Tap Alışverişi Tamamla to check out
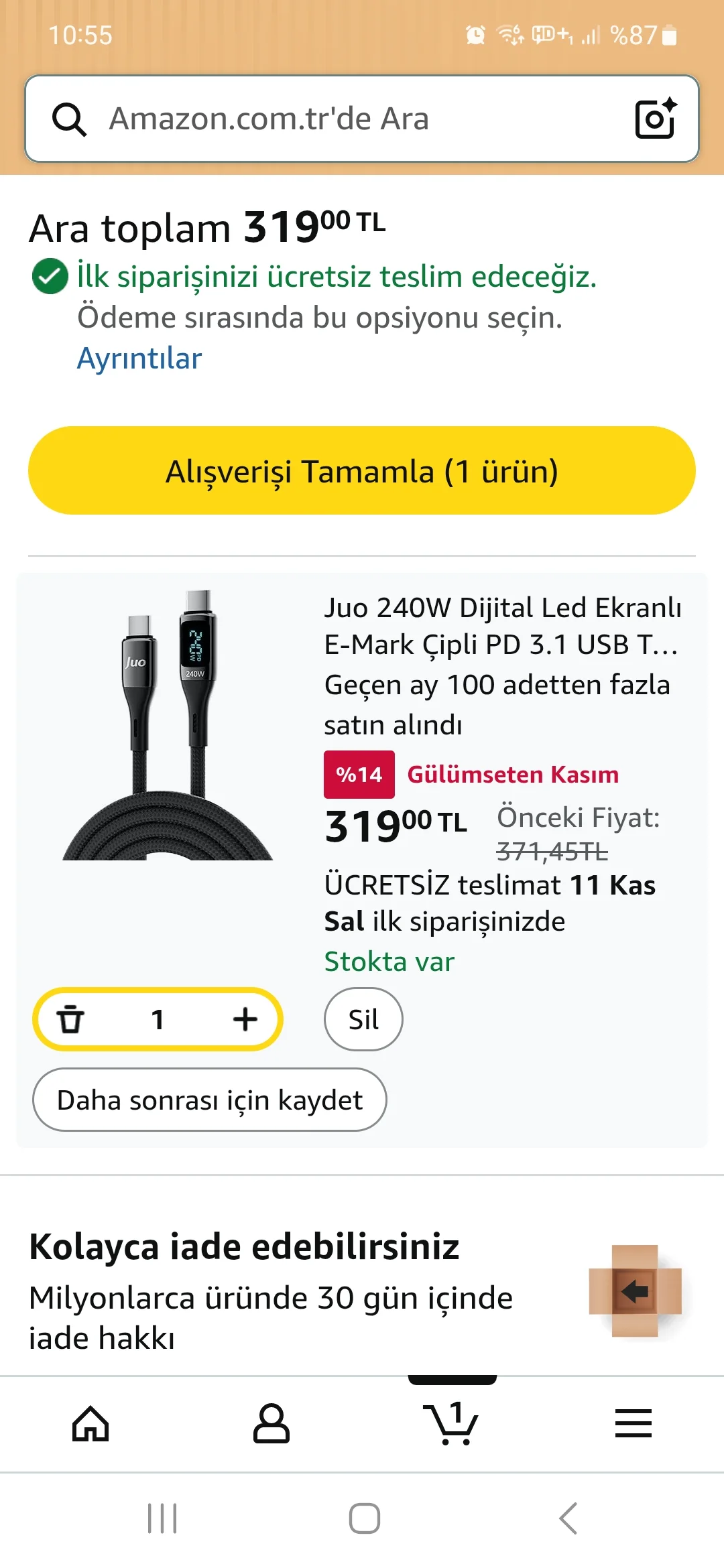 point(362,471)
